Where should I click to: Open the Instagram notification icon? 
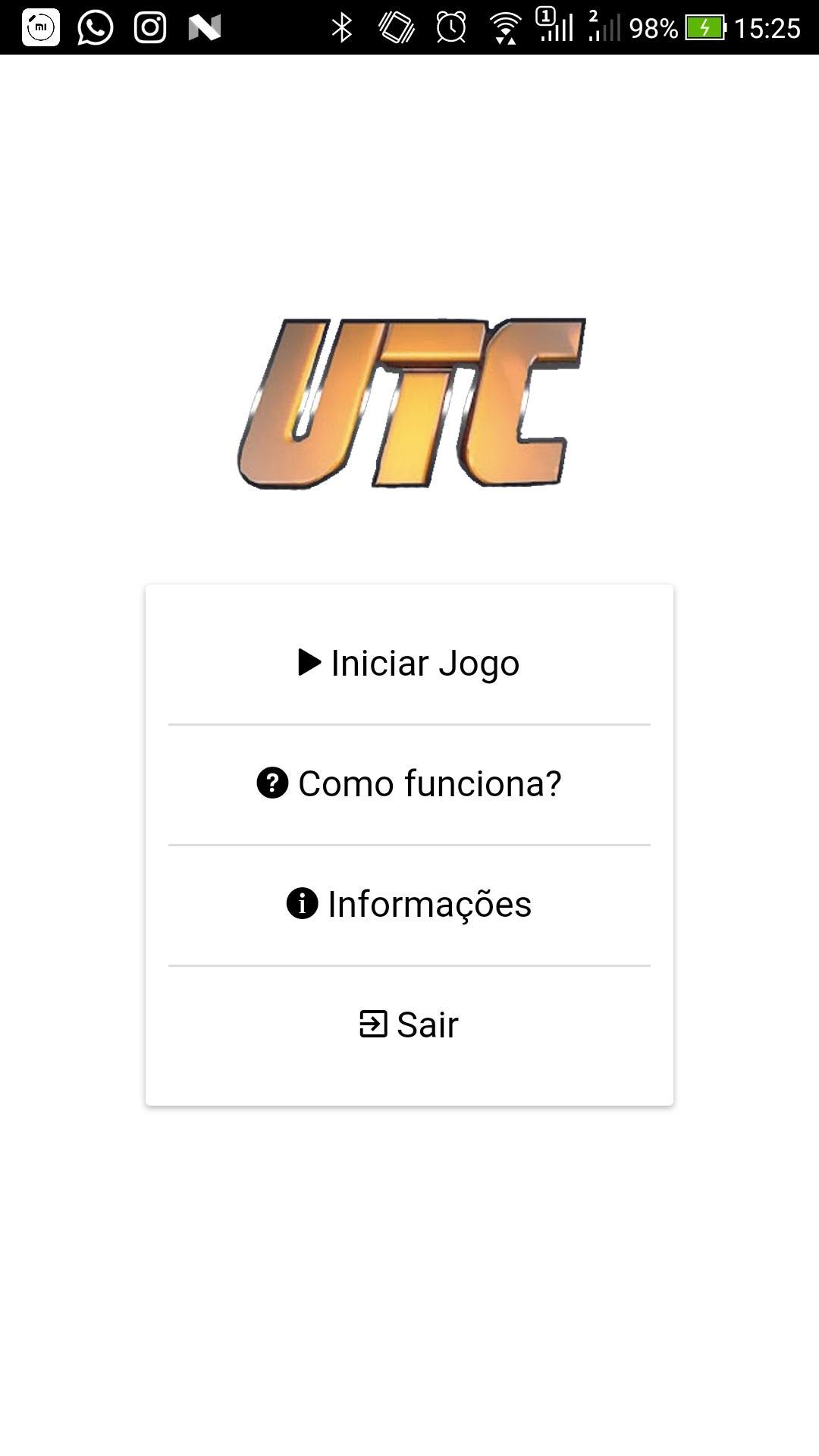tap(149, 28)
